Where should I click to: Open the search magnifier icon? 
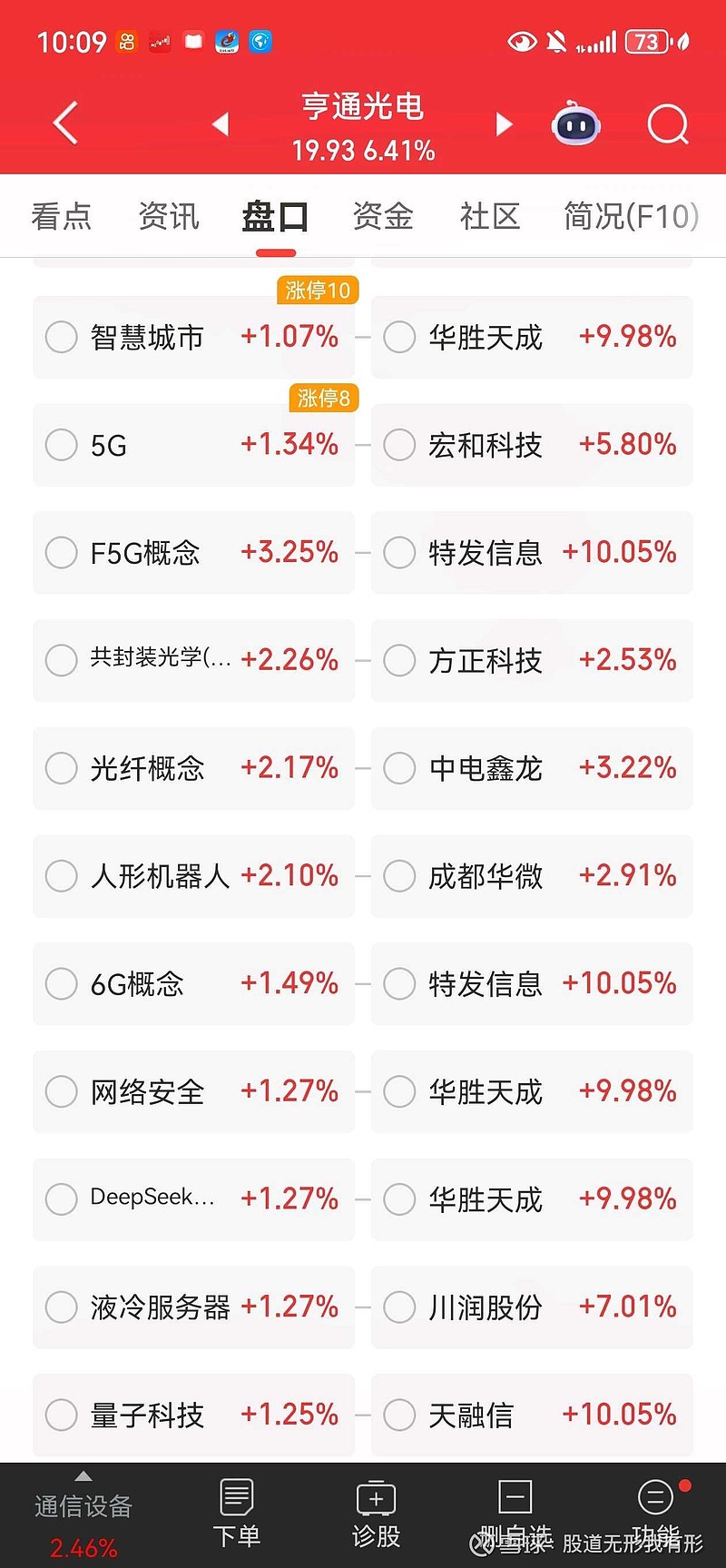(x=668, y=124)
